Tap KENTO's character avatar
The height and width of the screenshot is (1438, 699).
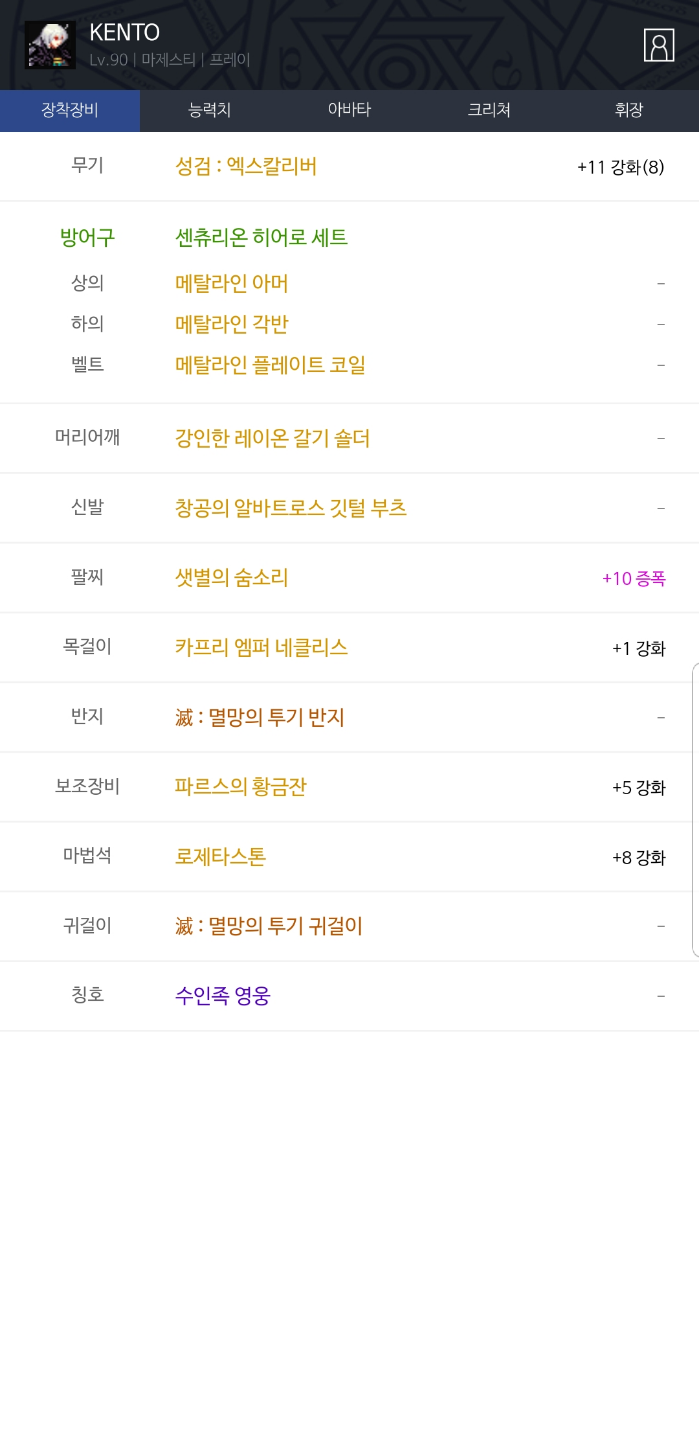pyautogui.click(x=50, y=46)
